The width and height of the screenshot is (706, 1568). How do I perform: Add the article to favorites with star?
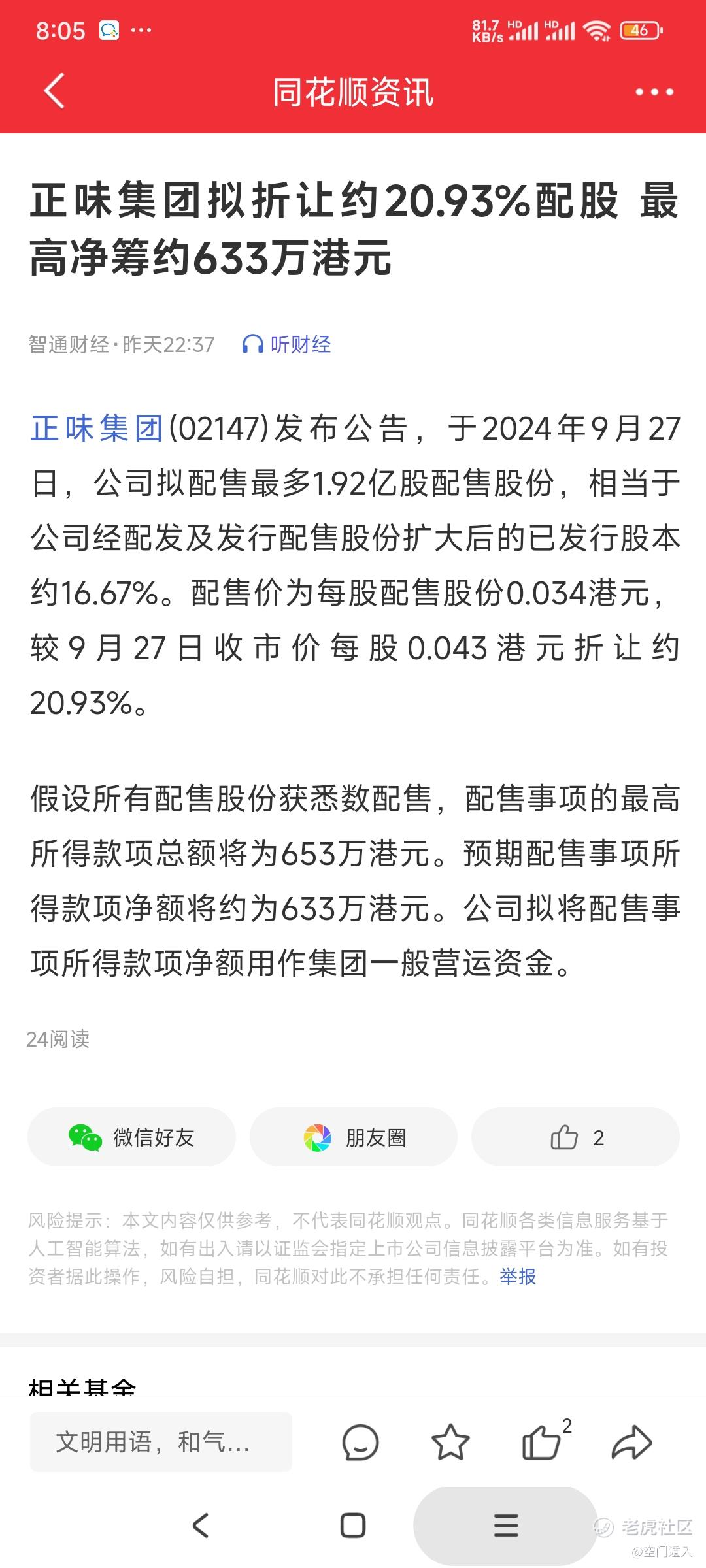[450, 1442]
